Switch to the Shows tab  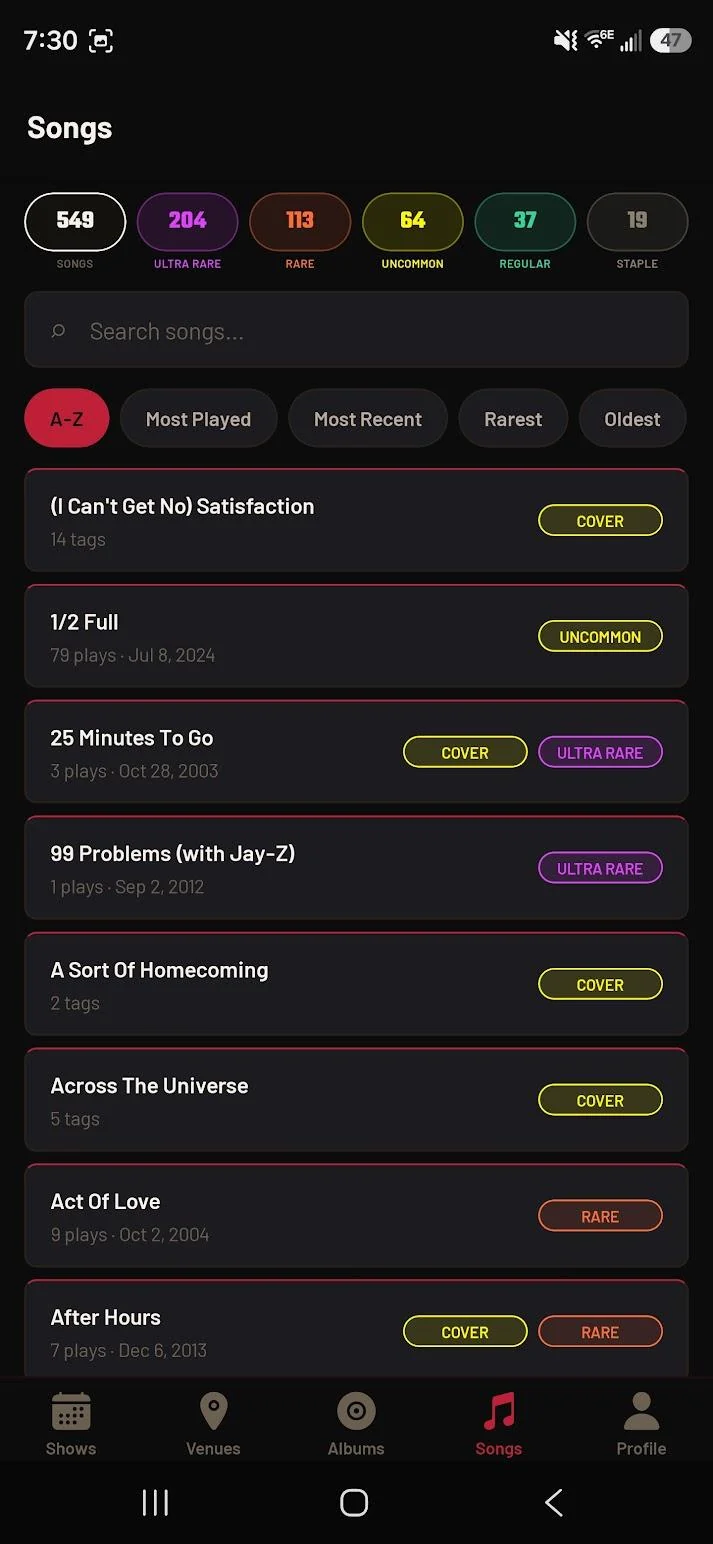tap(71, 1424)
